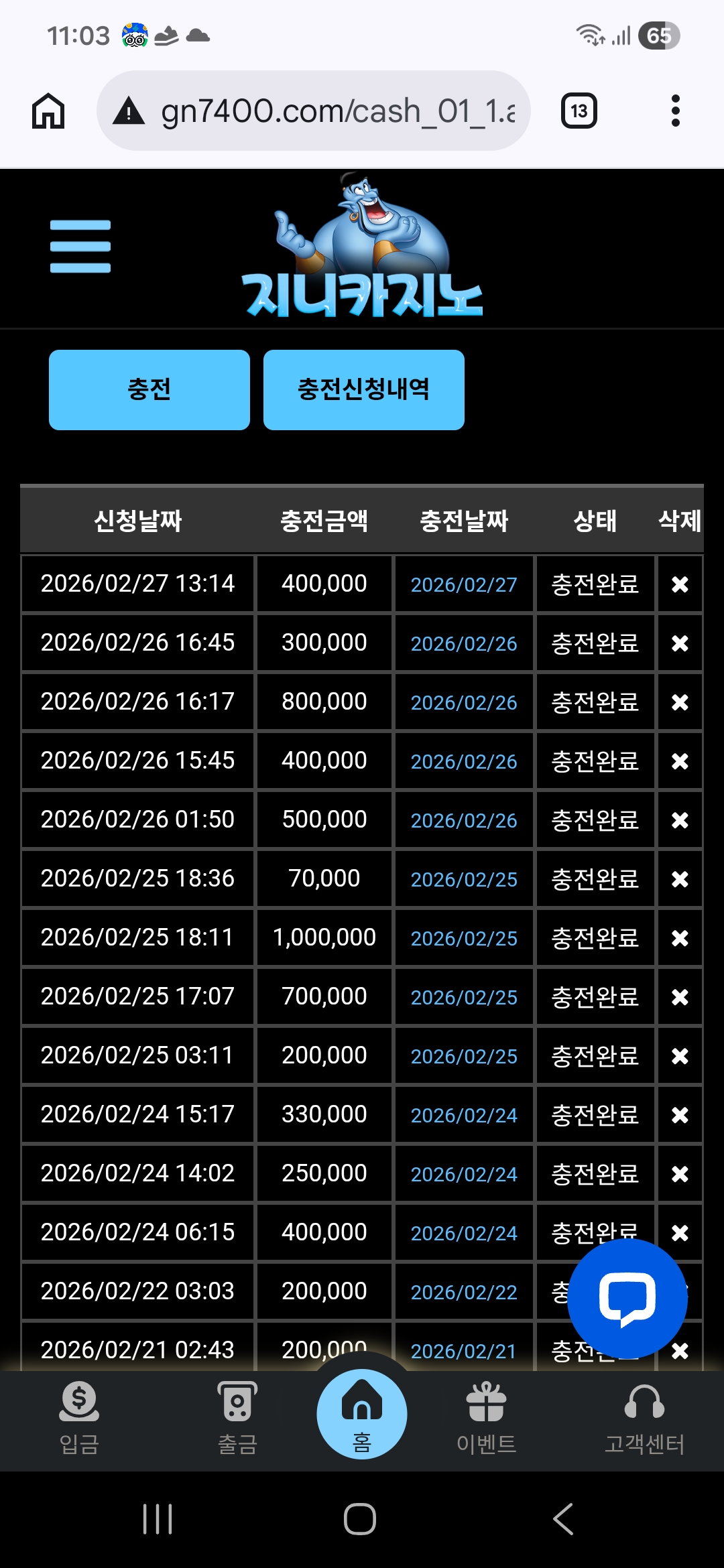Remove the 1,000,000 charge record
The image size is (724, 1568).
[680, 938]
